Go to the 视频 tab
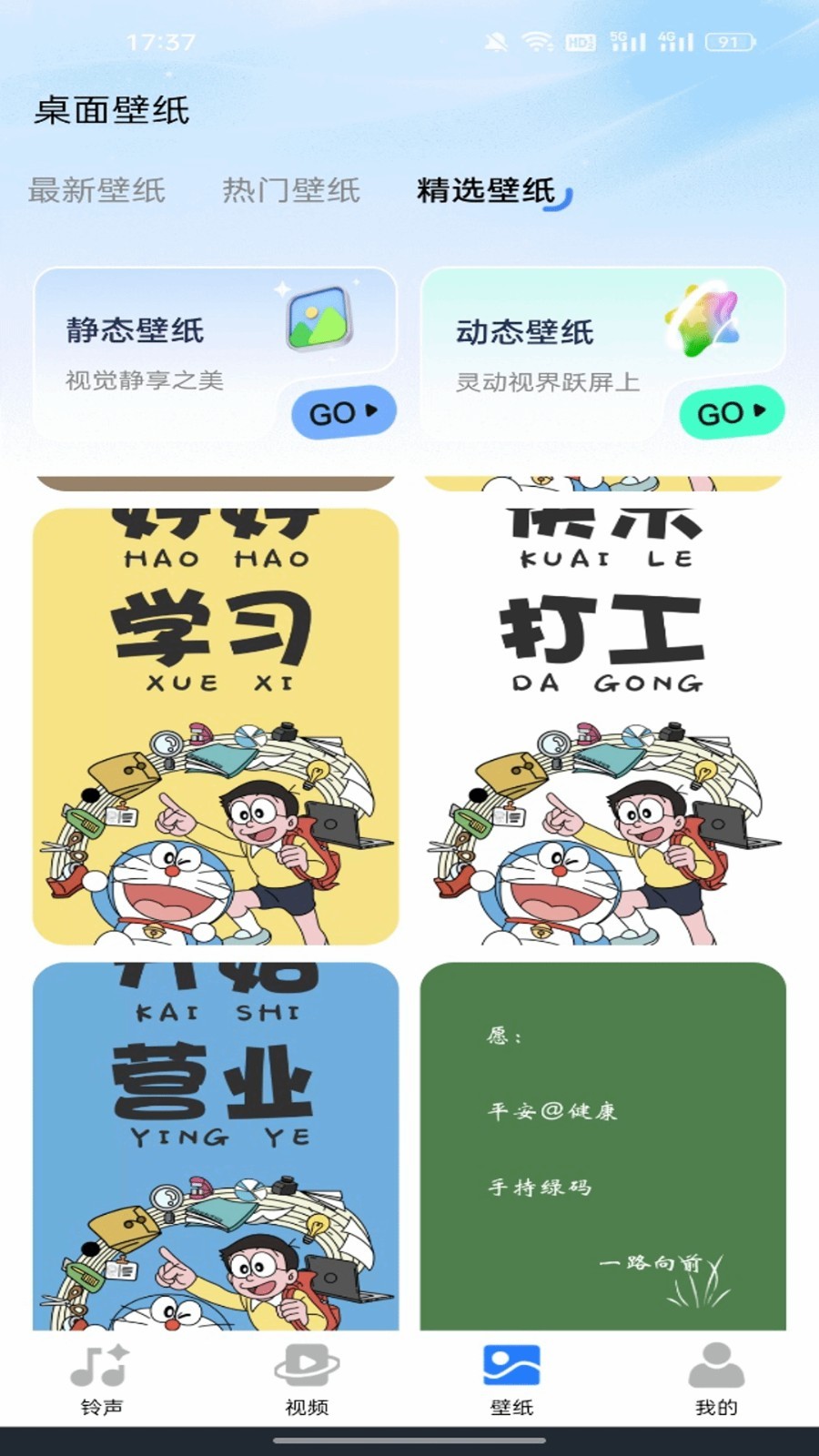 coord(307,1380)
